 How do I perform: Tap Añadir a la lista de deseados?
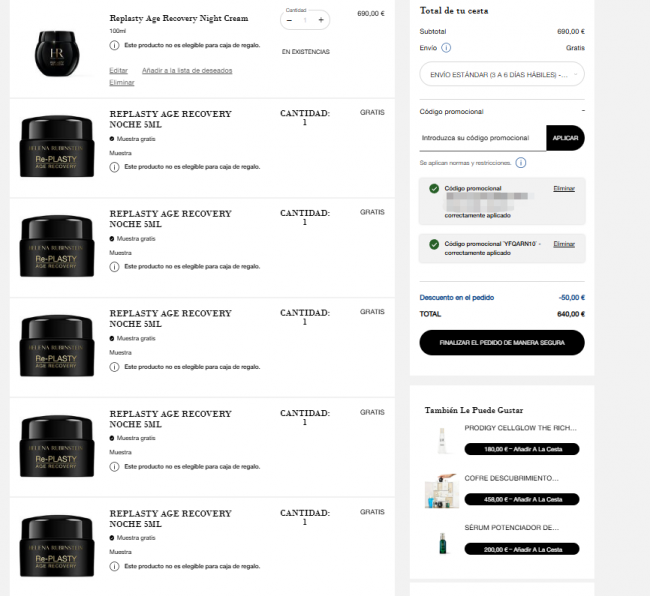point(187,70)
